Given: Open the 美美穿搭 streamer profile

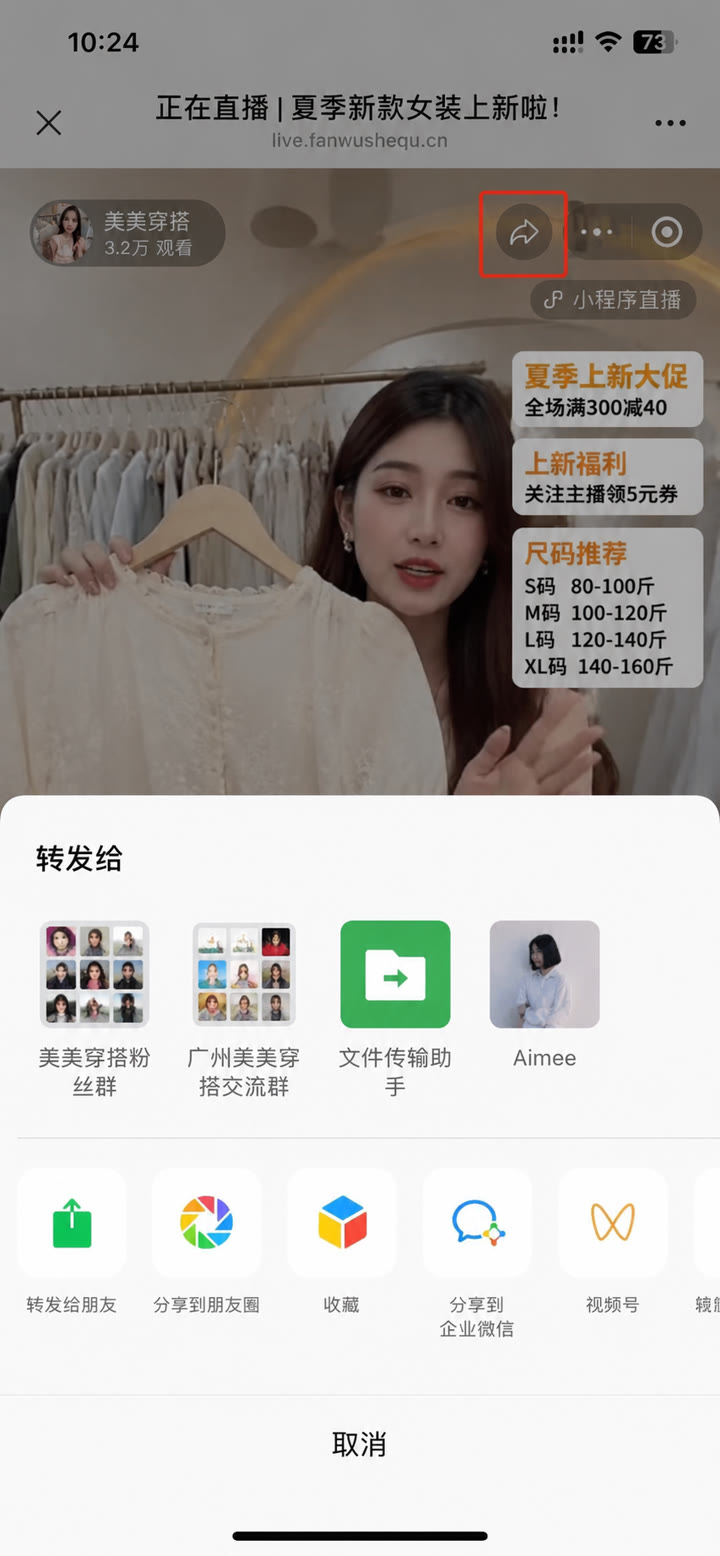Looking at the screenshot, I should point(127,233).
